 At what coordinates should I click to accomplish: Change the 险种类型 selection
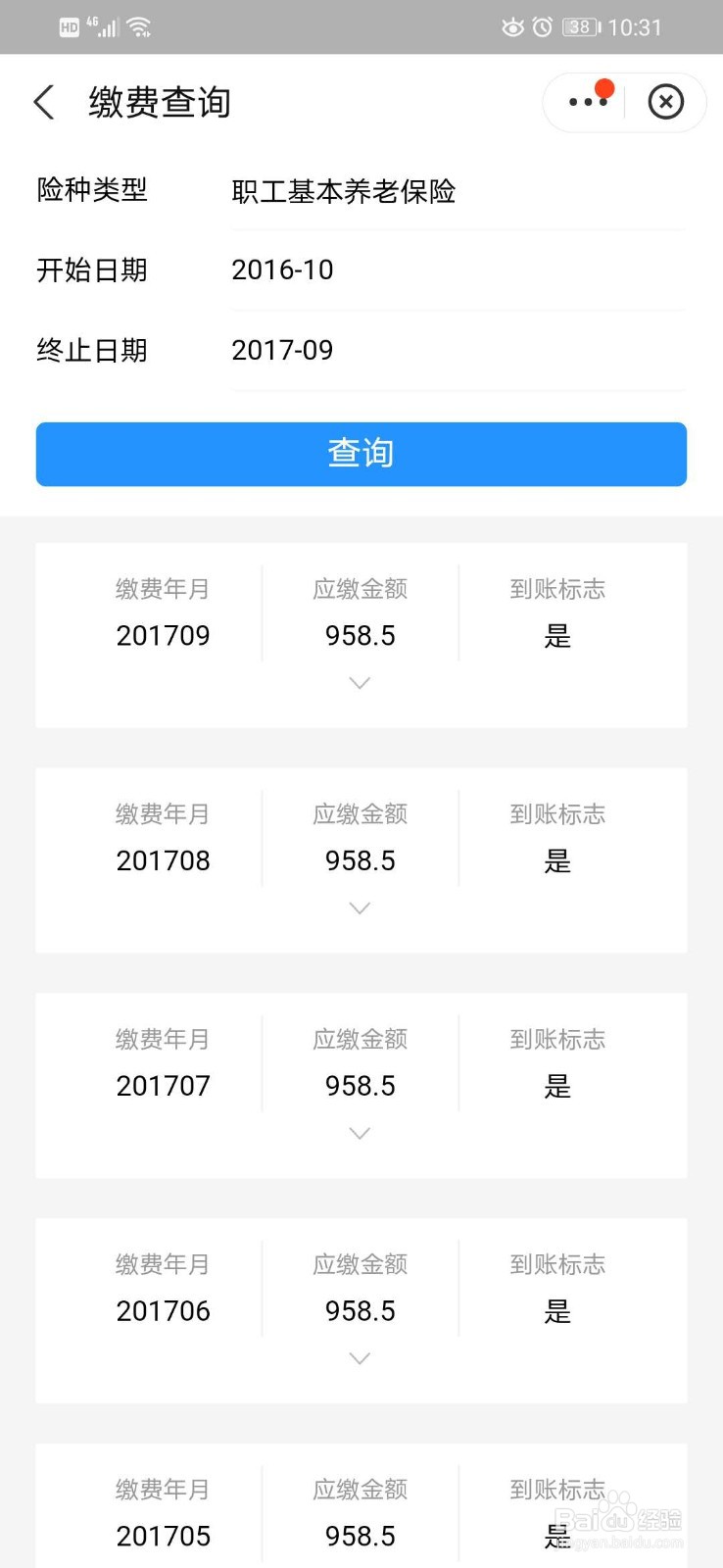pyautogui.click(x=458, y=191)
